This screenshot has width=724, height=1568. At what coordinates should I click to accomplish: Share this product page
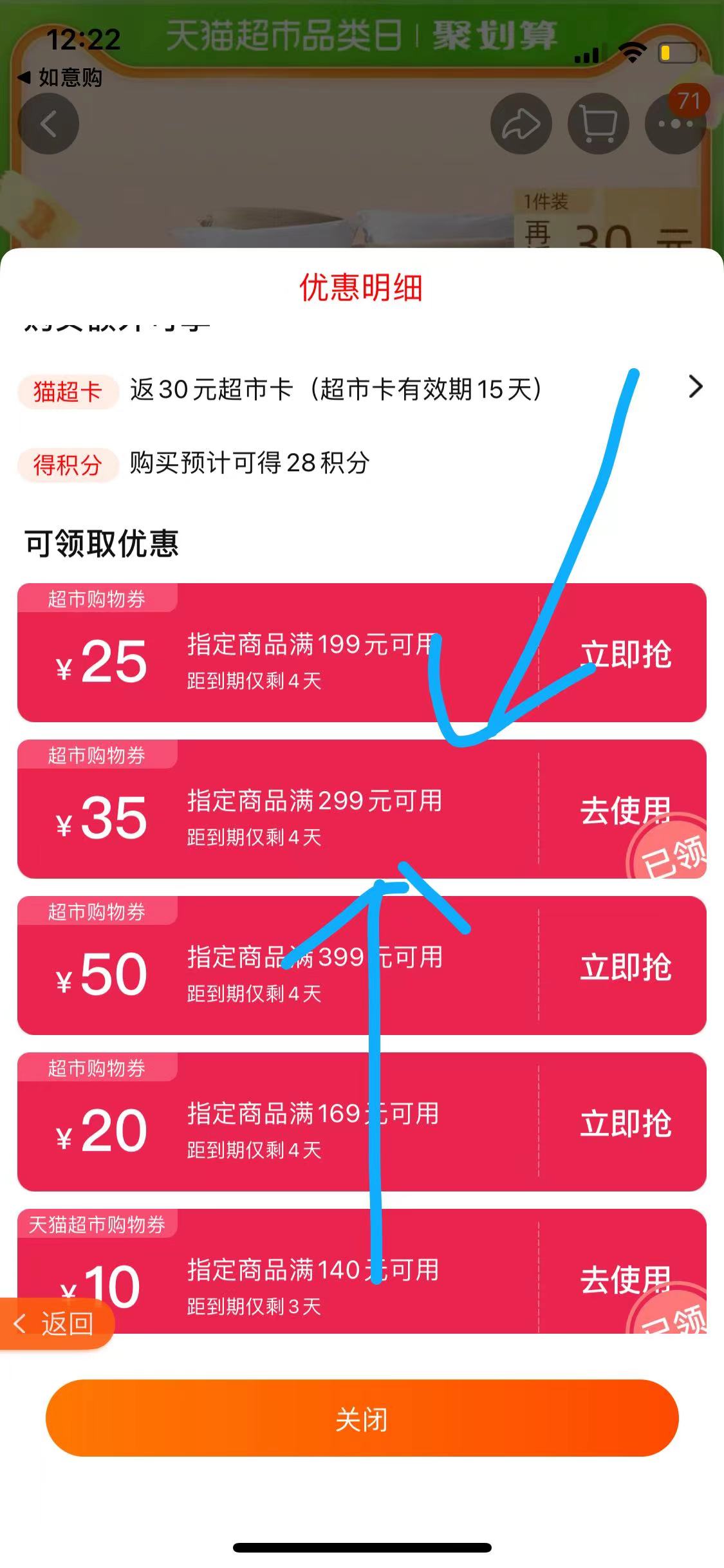tap(521, 124)
